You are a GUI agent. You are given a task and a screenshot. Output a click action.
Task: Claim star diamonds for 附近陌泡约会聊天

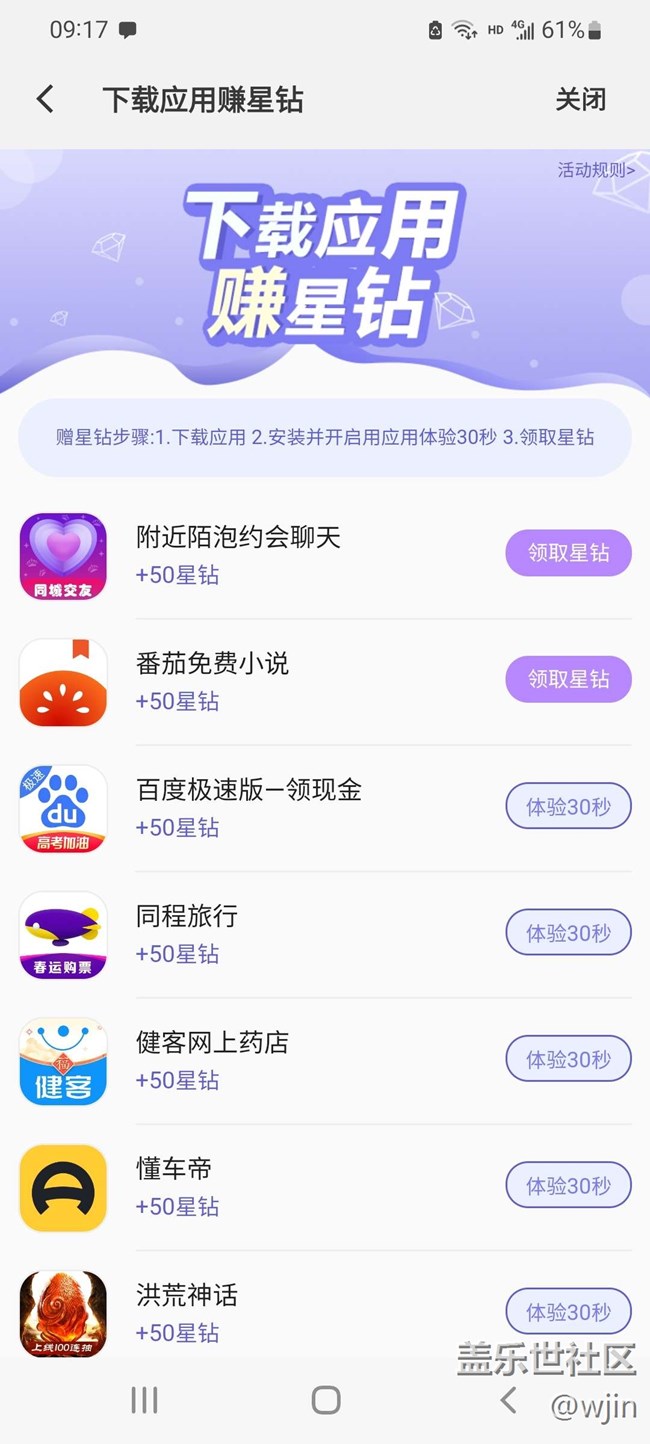[568, 553]
